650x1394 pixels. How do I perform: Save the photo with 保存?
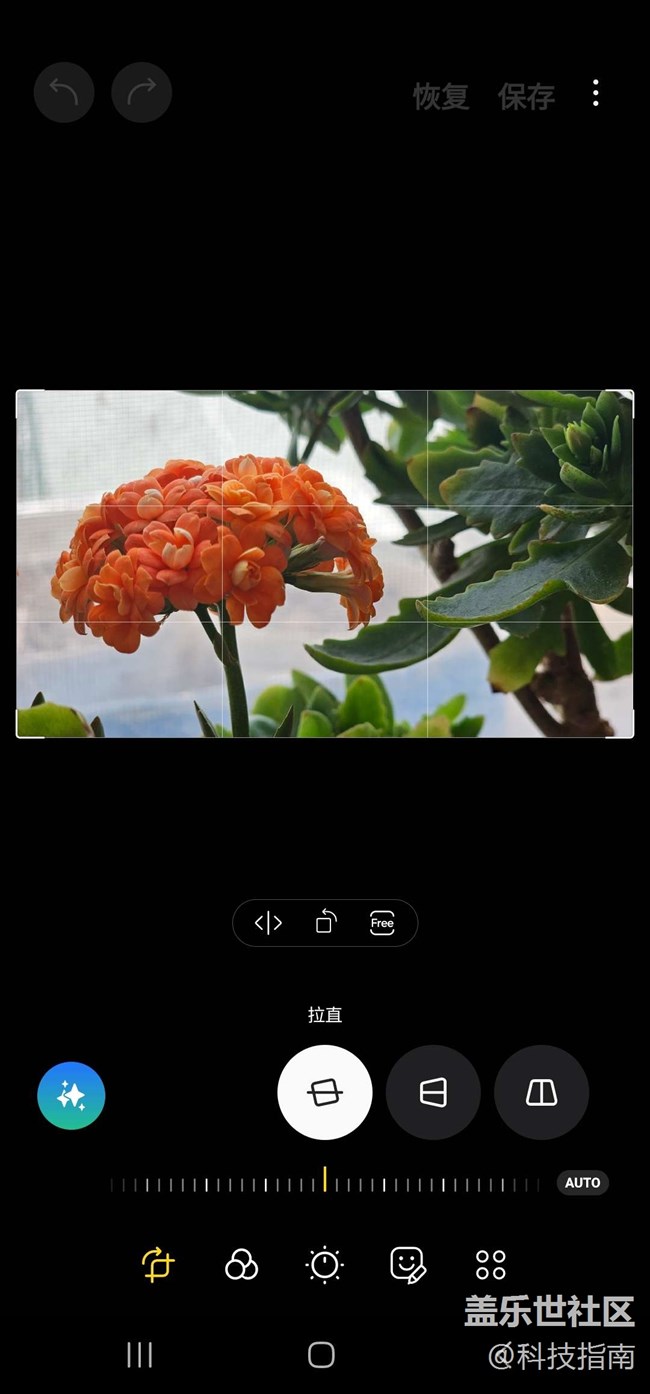pyautogui.click(x=526, y=96)
